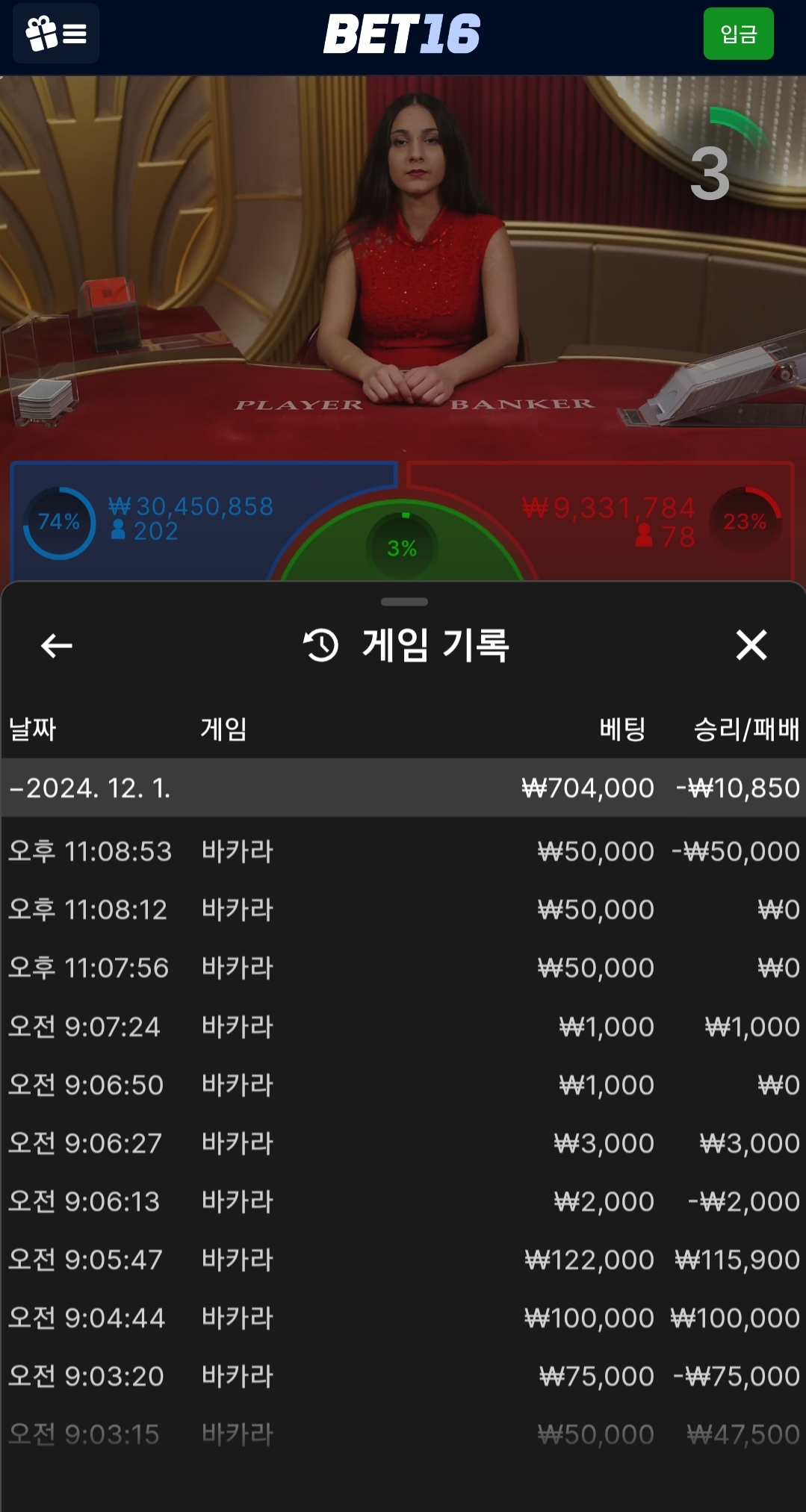Open the 오전 9:05:47 바카라 record

tap(403, 1260)
